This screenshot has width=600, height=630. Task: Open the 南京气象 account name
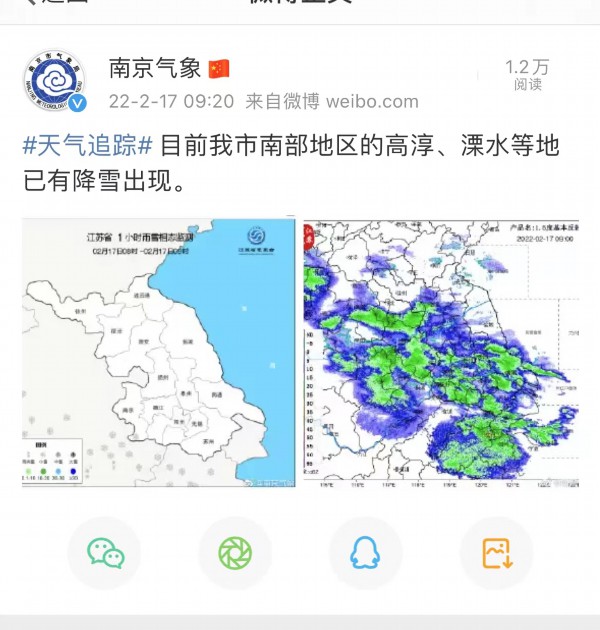[155, 68]
